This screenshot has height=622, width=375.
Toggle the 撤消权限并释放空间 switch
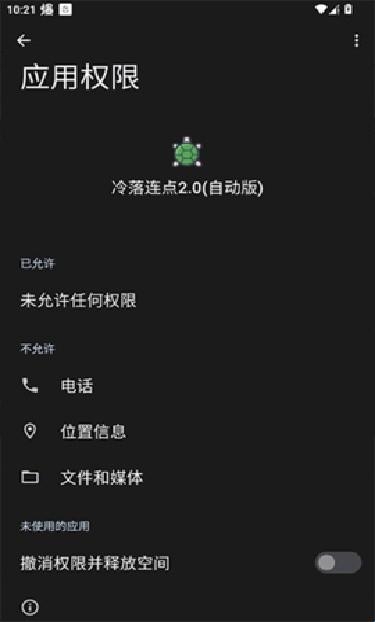coord(338,562)
